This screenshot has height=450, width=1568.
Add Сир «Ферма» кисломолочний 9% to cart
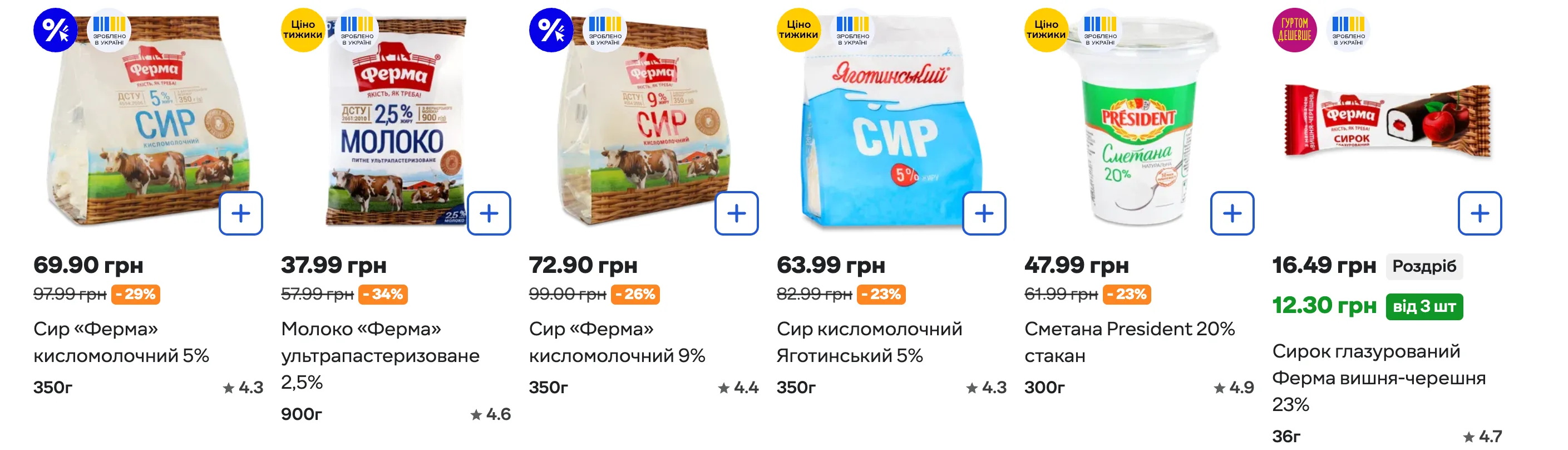(736, 213)
